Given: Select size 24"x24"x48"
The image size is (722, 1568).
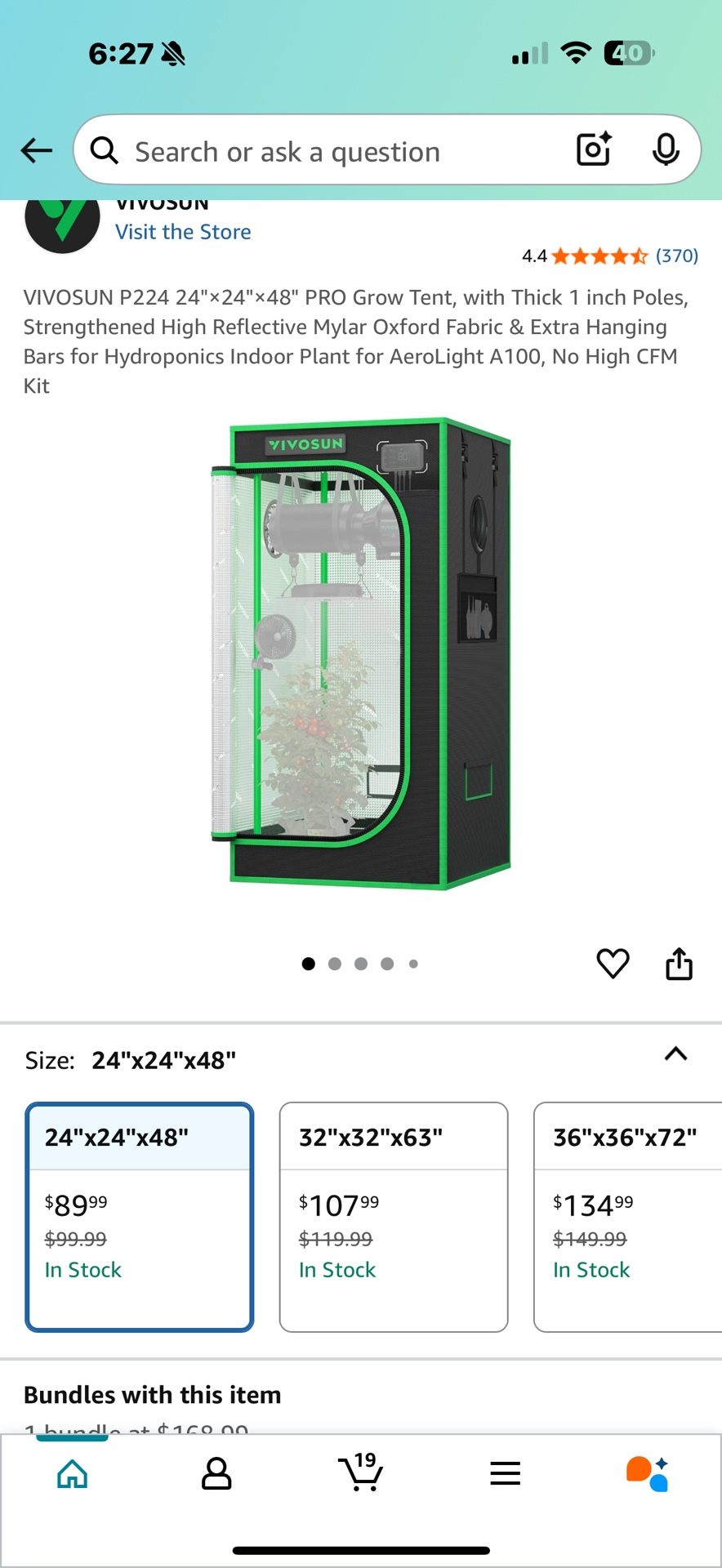Looking at the screenshot, I should coord(140,1217).
